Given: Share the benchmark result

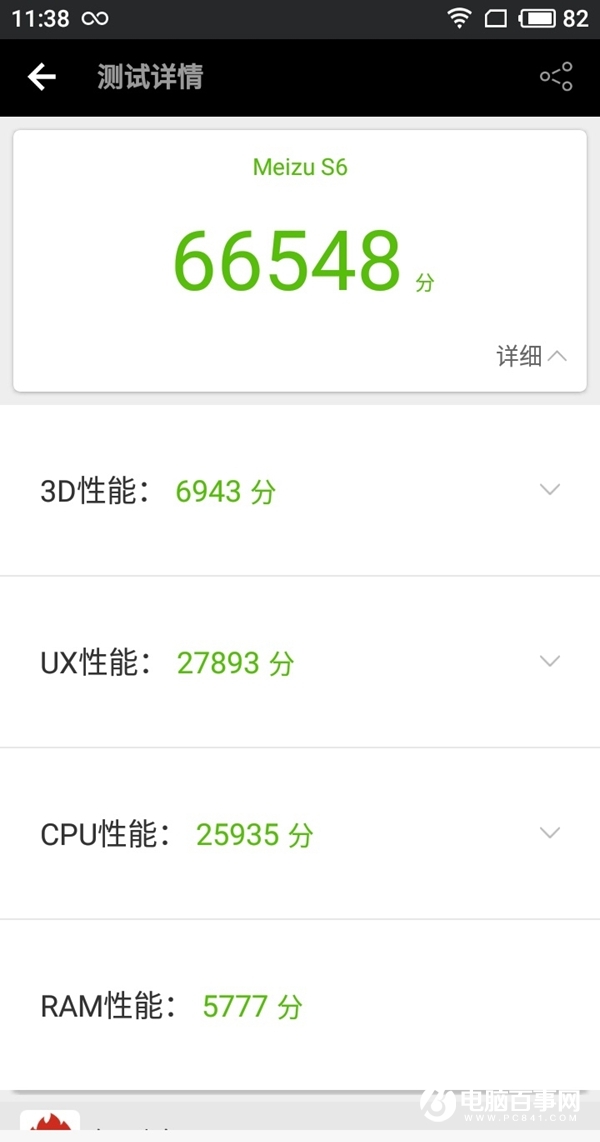Looking at the screenshot, I should click(x=556, y=77).
